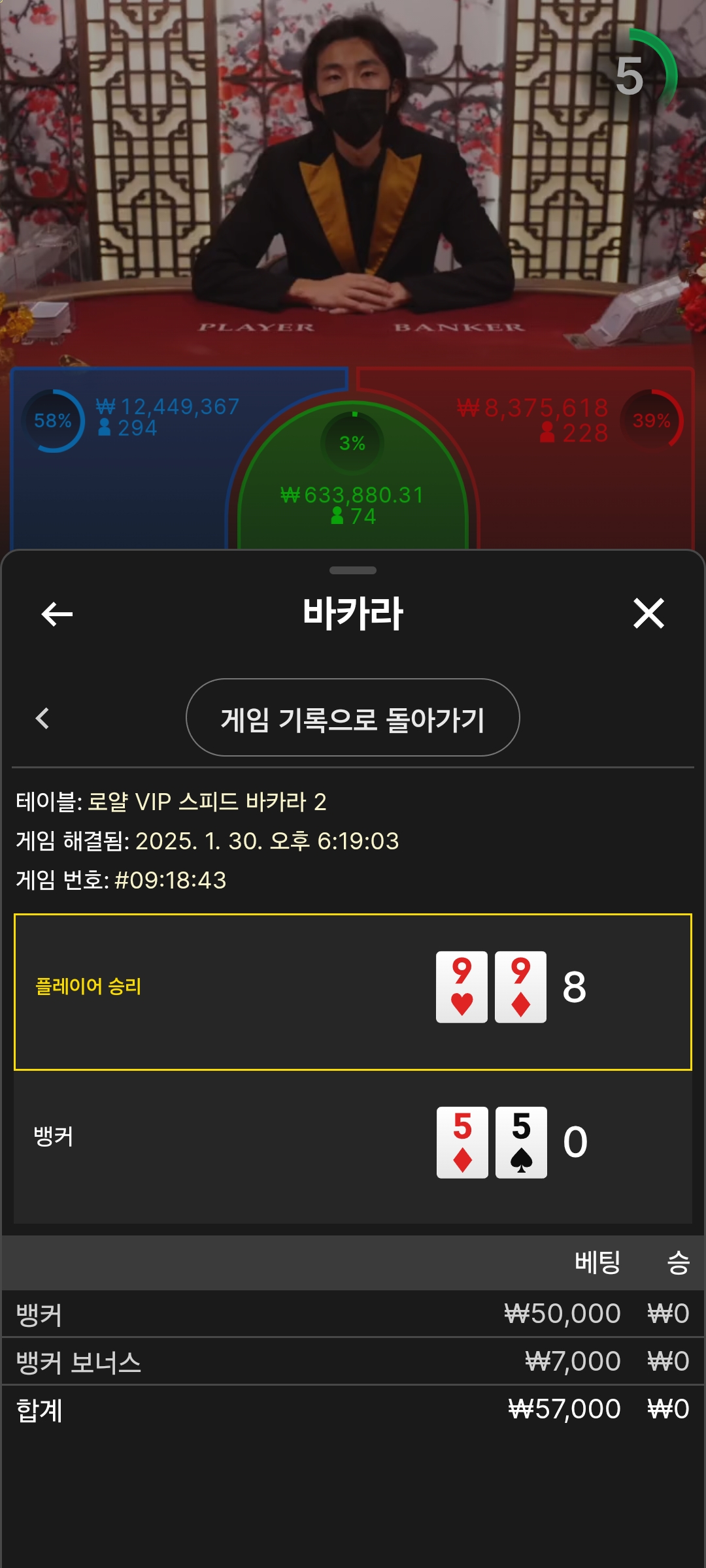Close the 바카라 panel
Viewport: 706px width, 1568px height.
tap(648, 614)
